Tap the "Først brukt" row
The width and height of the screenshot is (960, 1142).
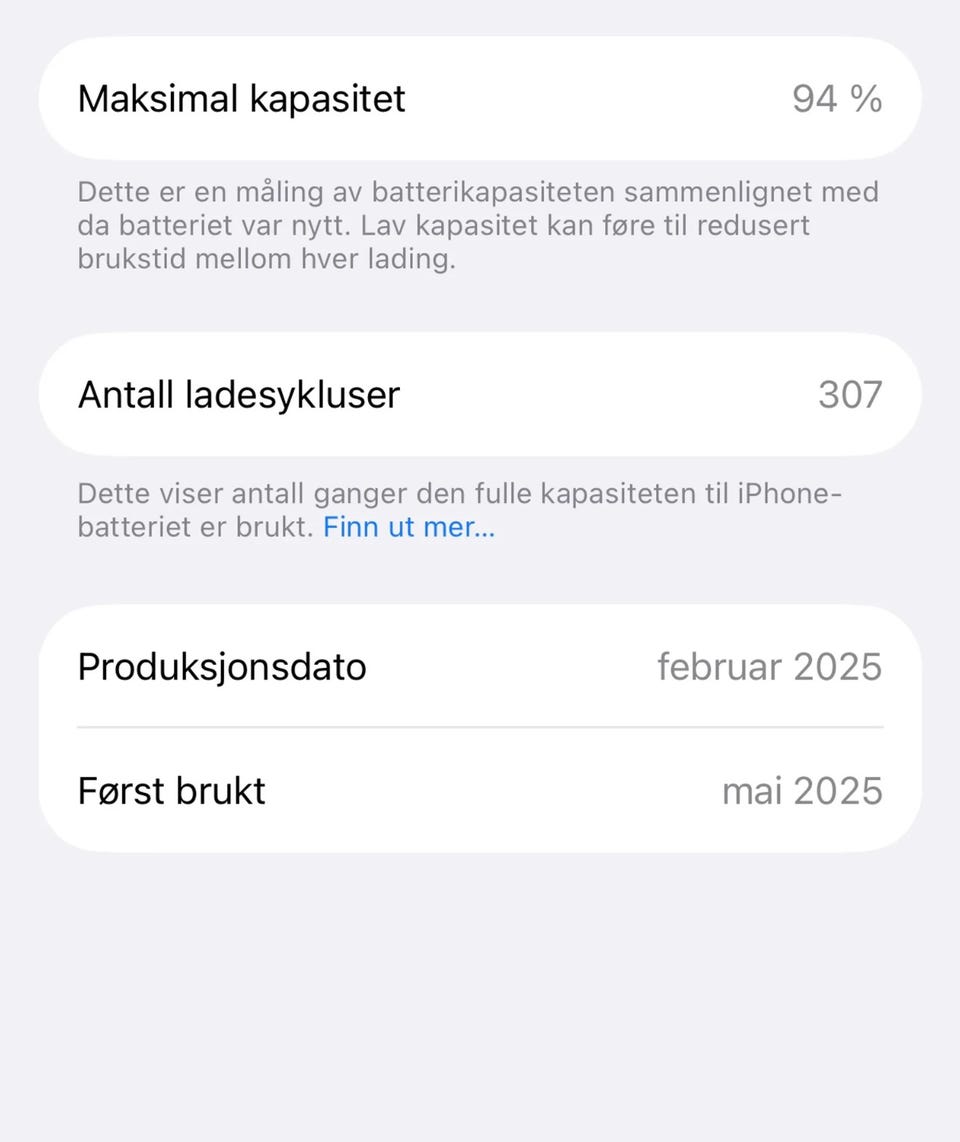click(x=480, y=790)
